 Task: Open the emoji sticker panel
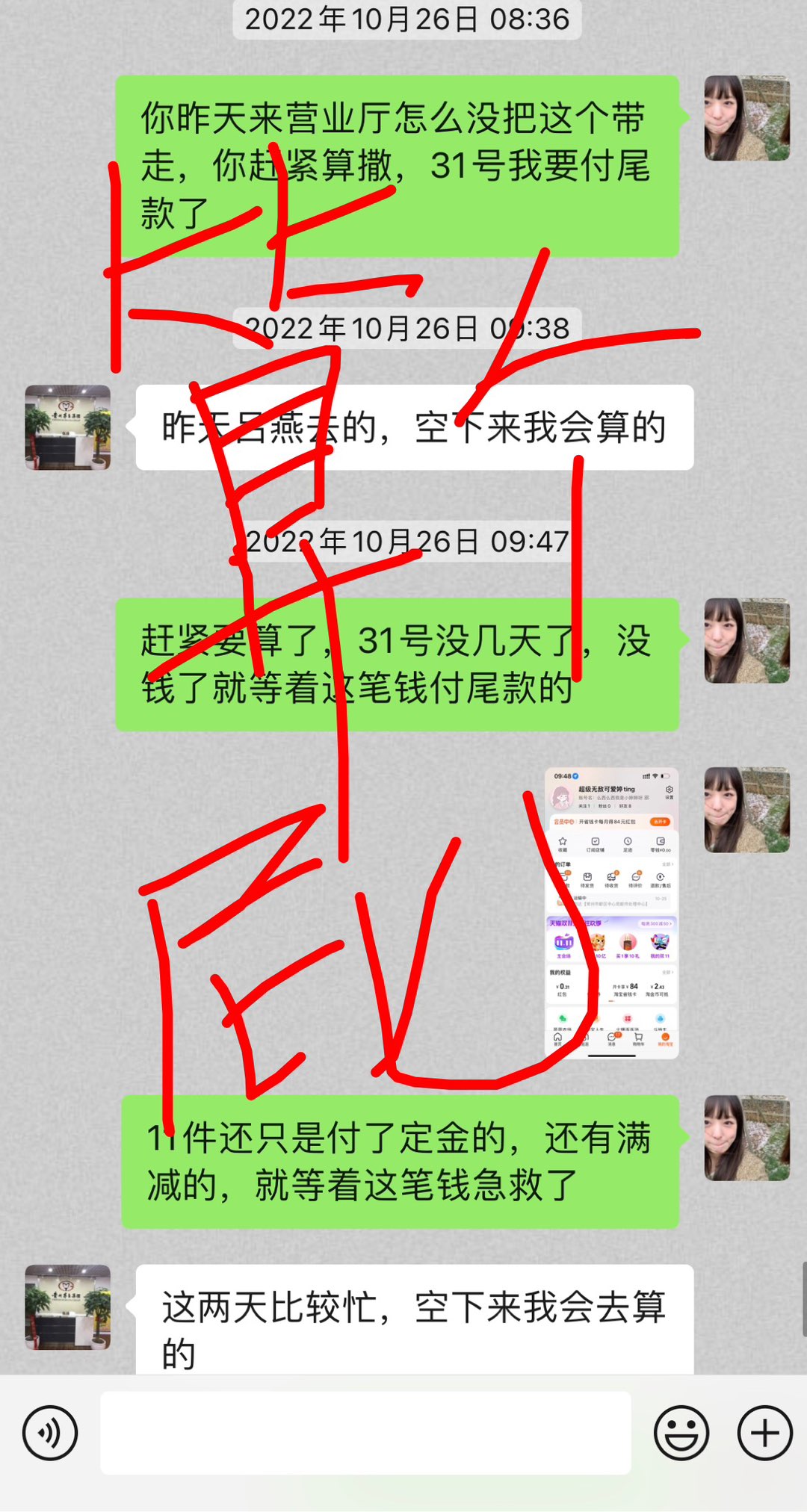681,1433
